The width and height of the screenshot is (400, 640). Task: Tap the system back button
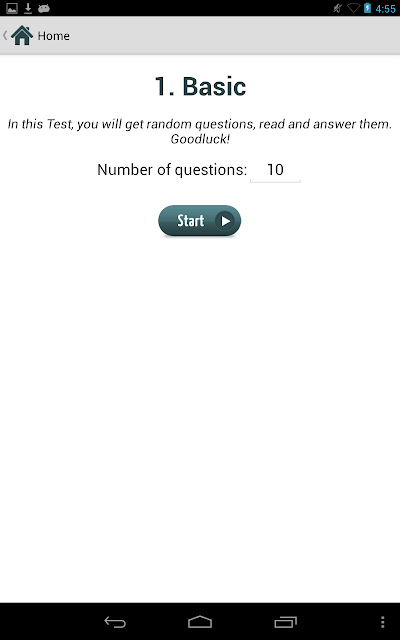[x=115, y=622]
